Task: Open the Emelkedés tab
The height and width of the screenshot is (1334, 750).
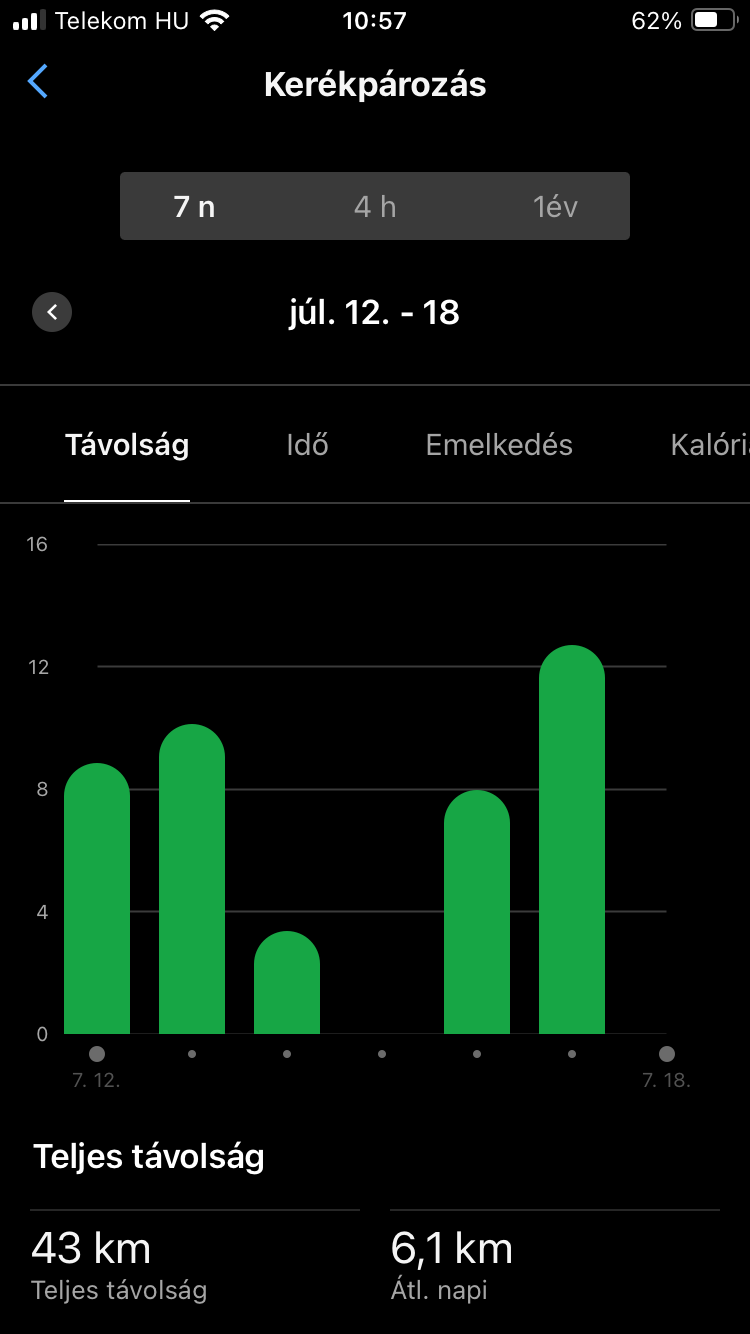Action: pos(499,445)
